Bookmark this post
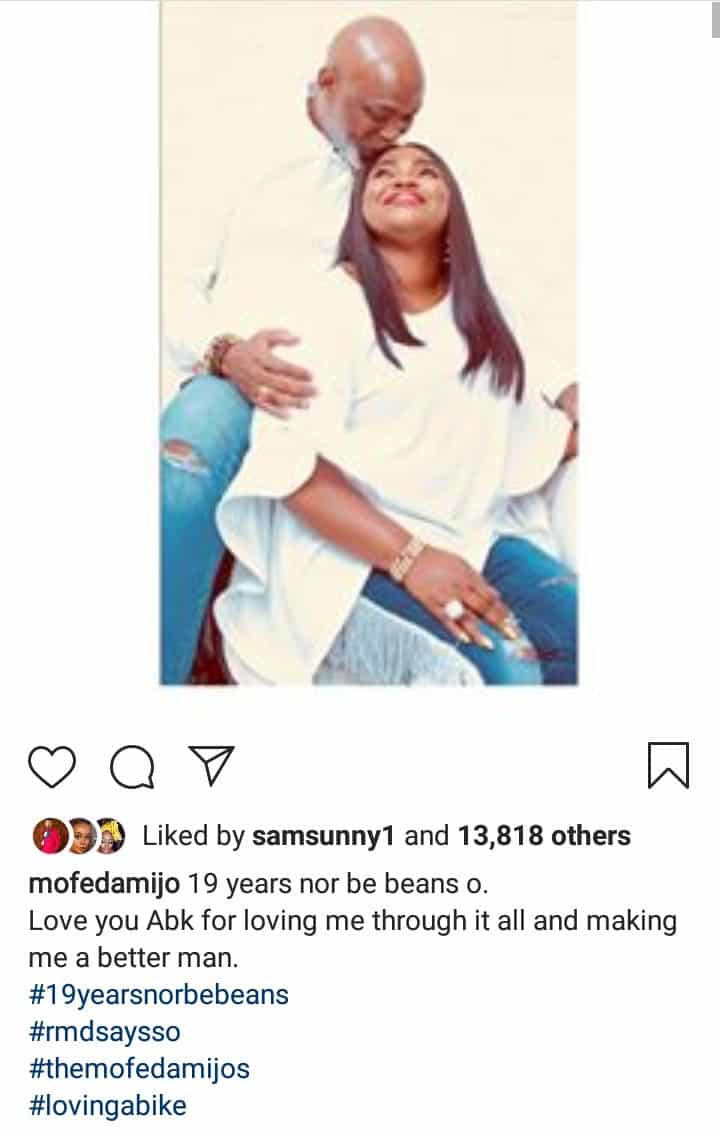 tap(668, 765)
